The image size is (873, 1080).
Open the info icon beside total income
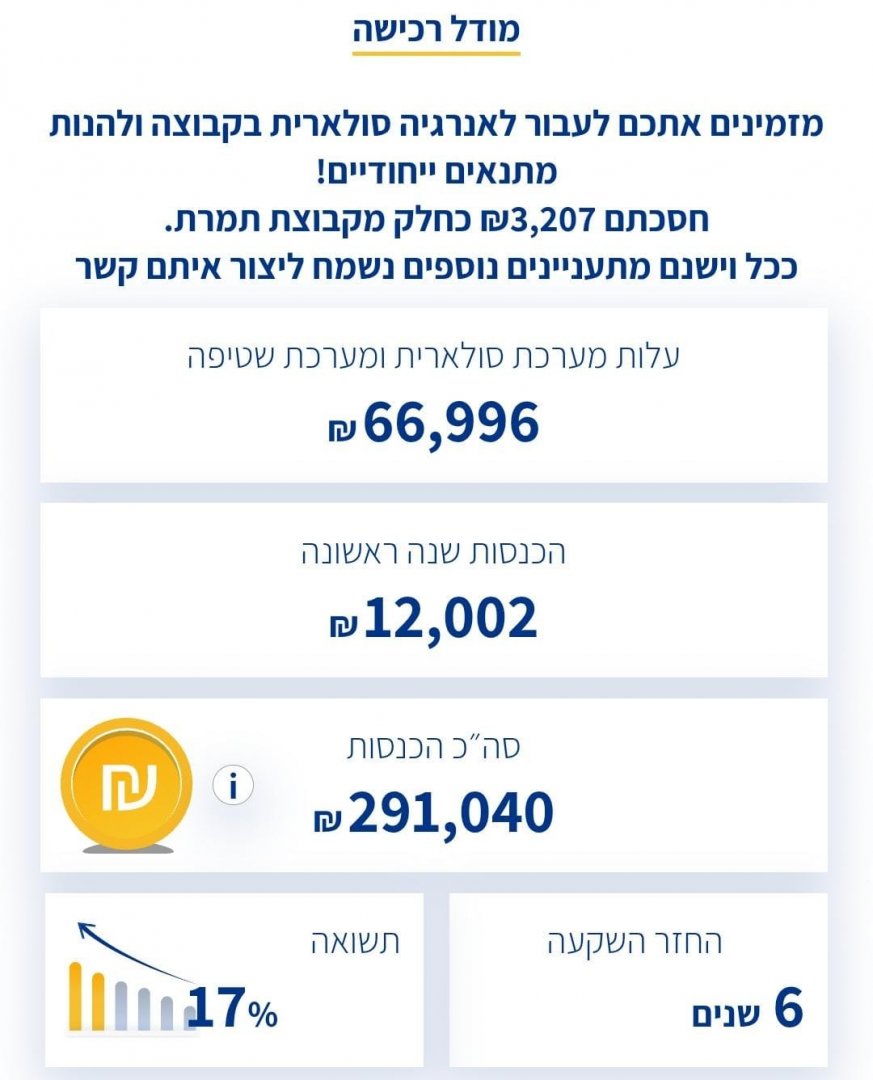click(234, 786)
